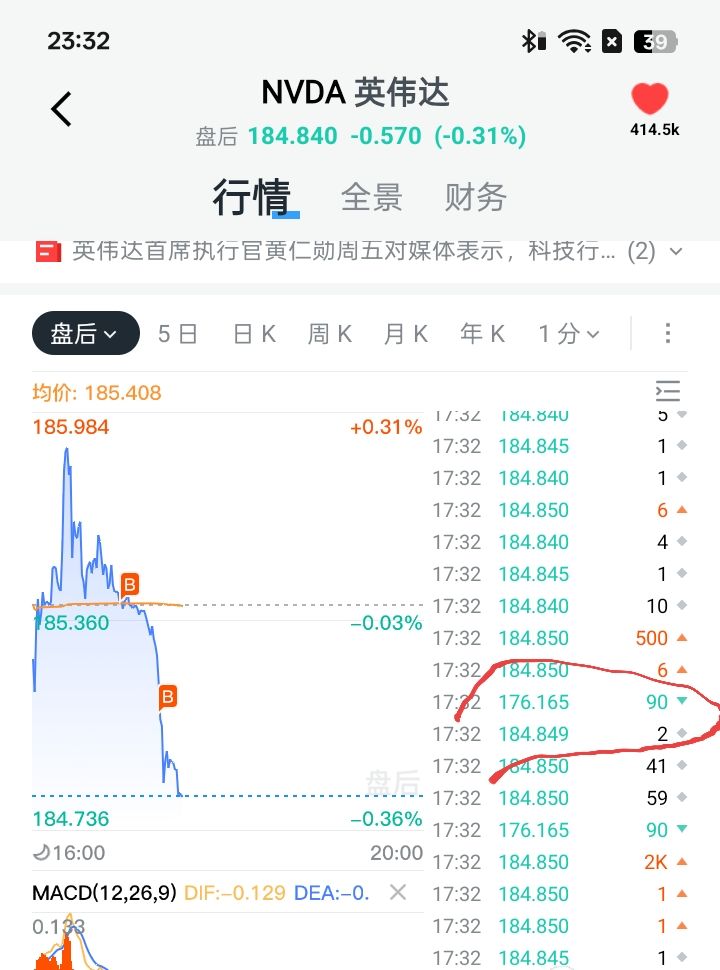Screen dimensions: 720x970
Task: Switch to 年K chart period
Action: coord(482,333)
